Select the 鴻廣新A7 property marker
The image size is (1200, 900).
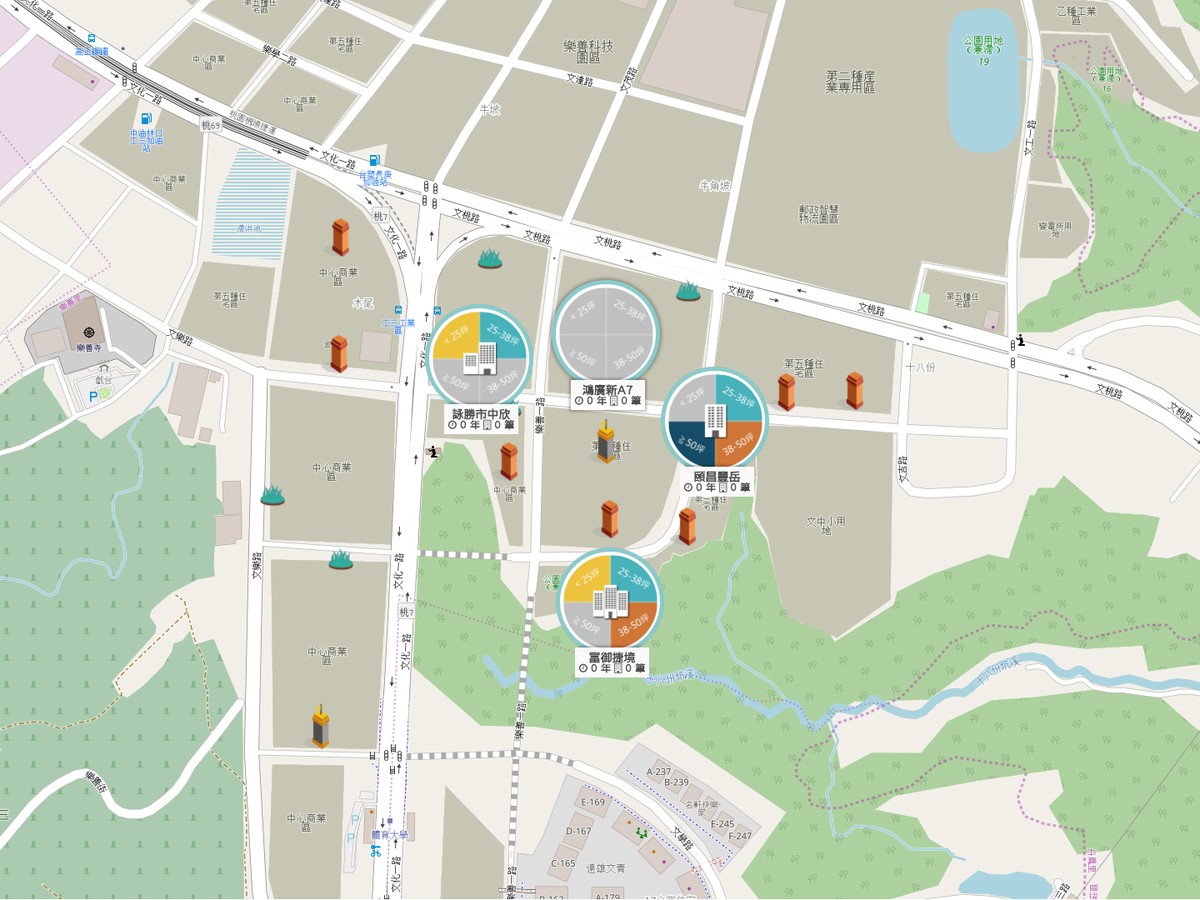607,332
